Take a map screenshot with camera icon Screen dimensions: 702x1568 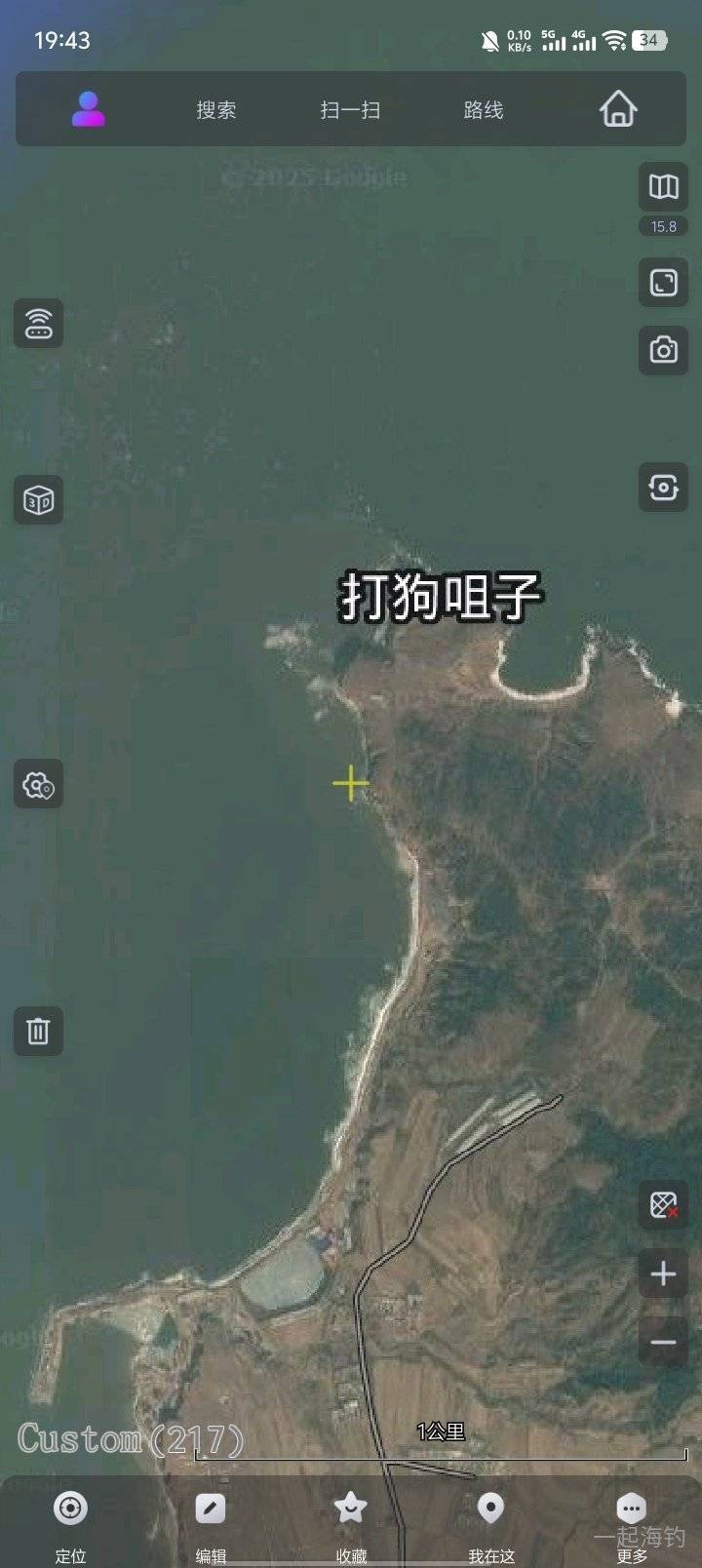663,350
